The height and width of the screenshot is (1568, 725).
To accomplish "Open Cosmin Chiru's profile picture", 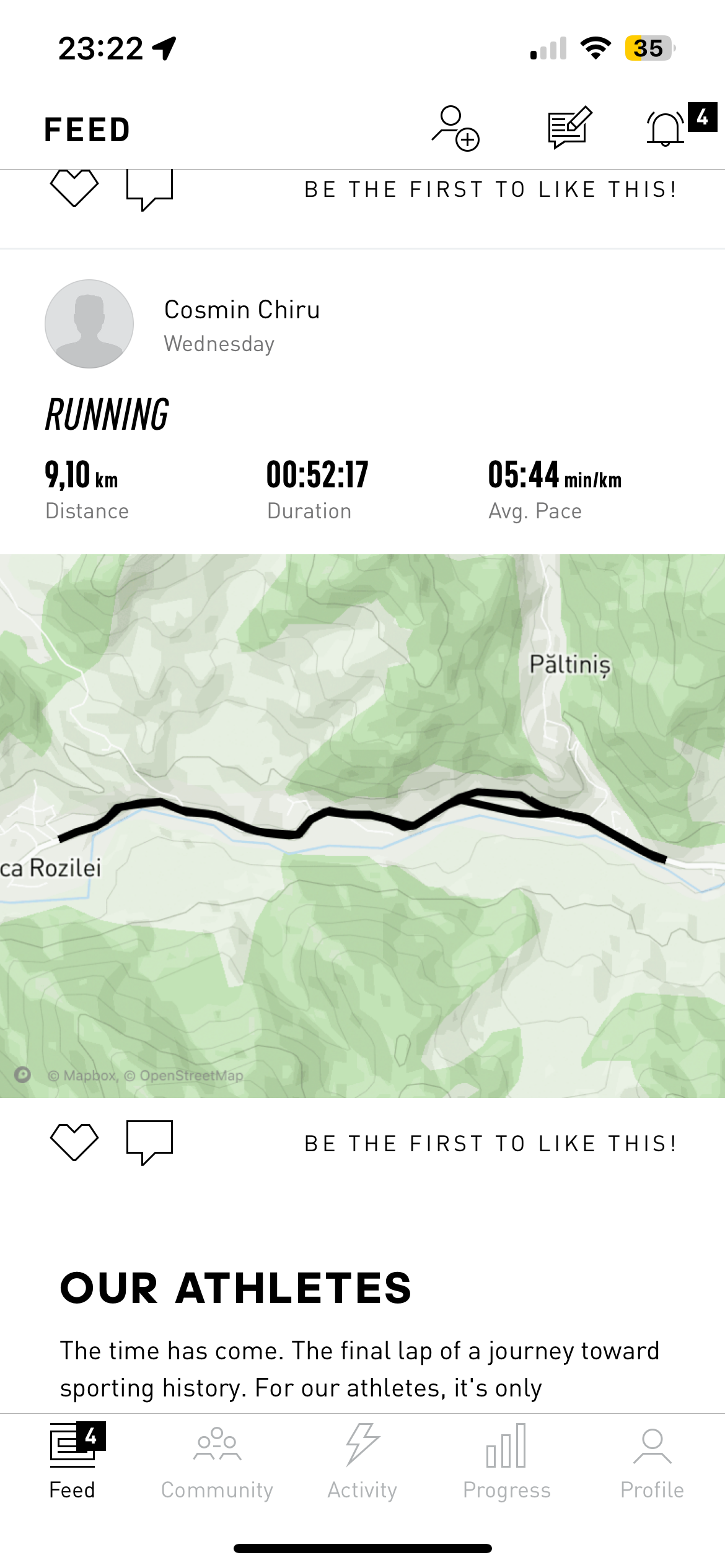I will [x=89, y=324].
